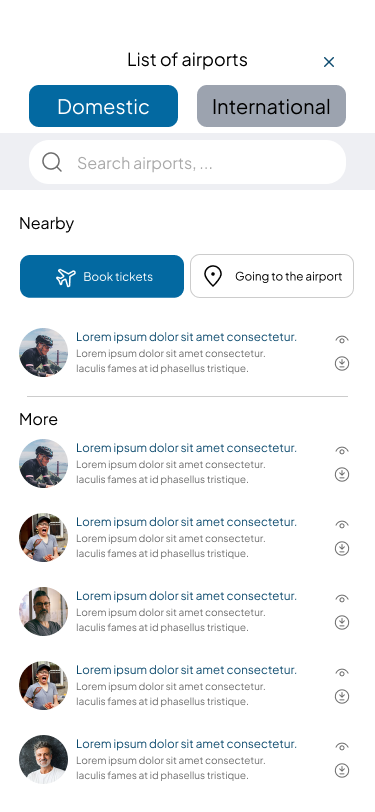375x812 pixels.
Task: Tap the eye icon in the Nearby entry
Action: pos(342,340)
